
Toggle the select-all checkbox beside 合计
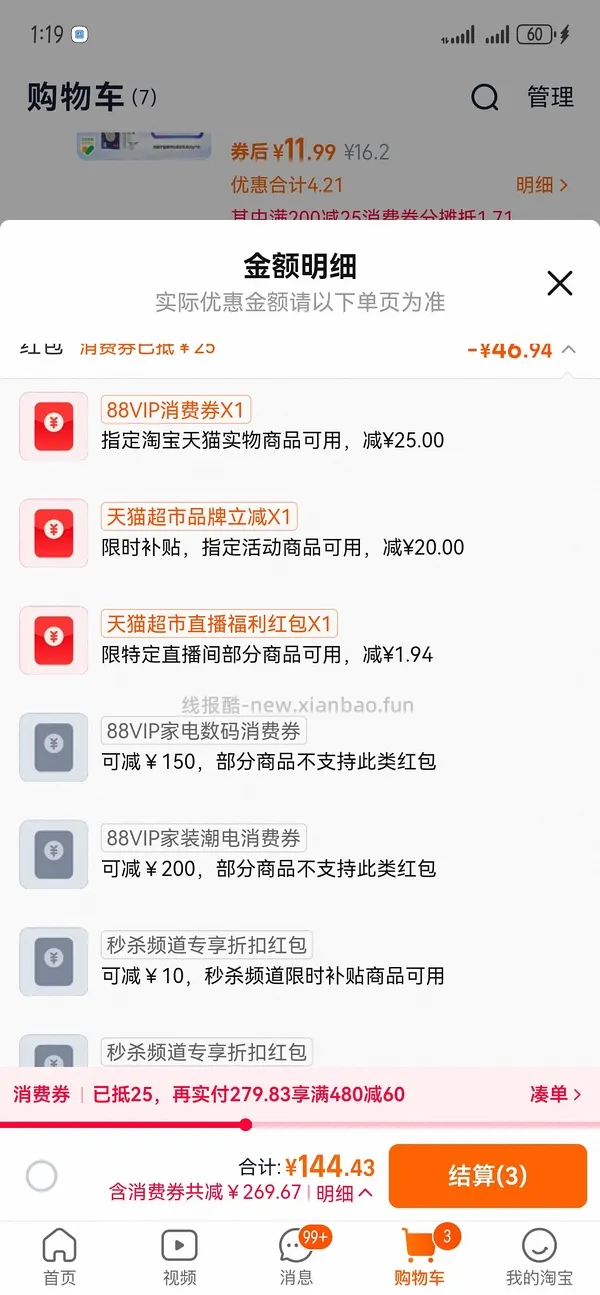click(42, 1176)
